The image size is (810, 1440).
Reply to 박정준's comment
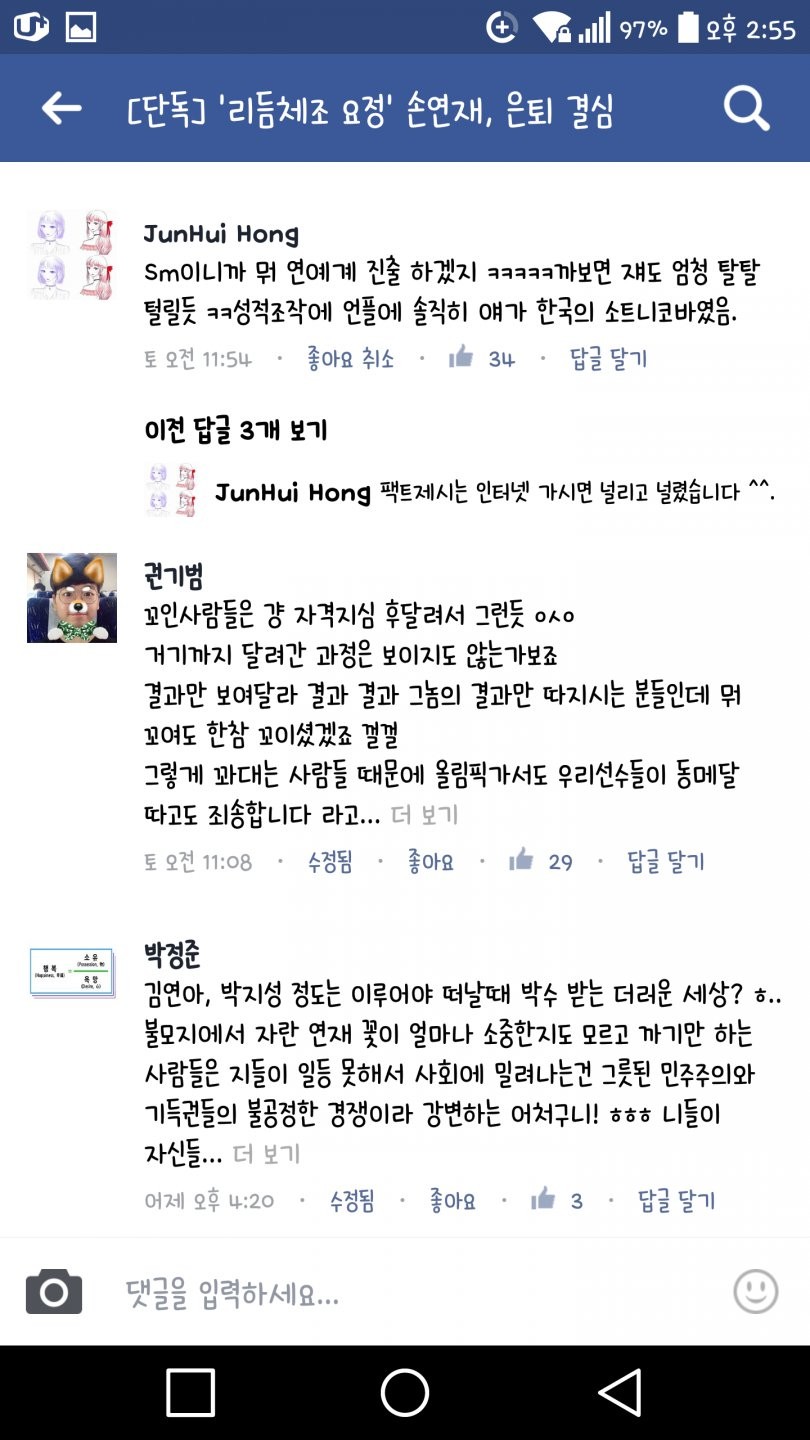676,1200
